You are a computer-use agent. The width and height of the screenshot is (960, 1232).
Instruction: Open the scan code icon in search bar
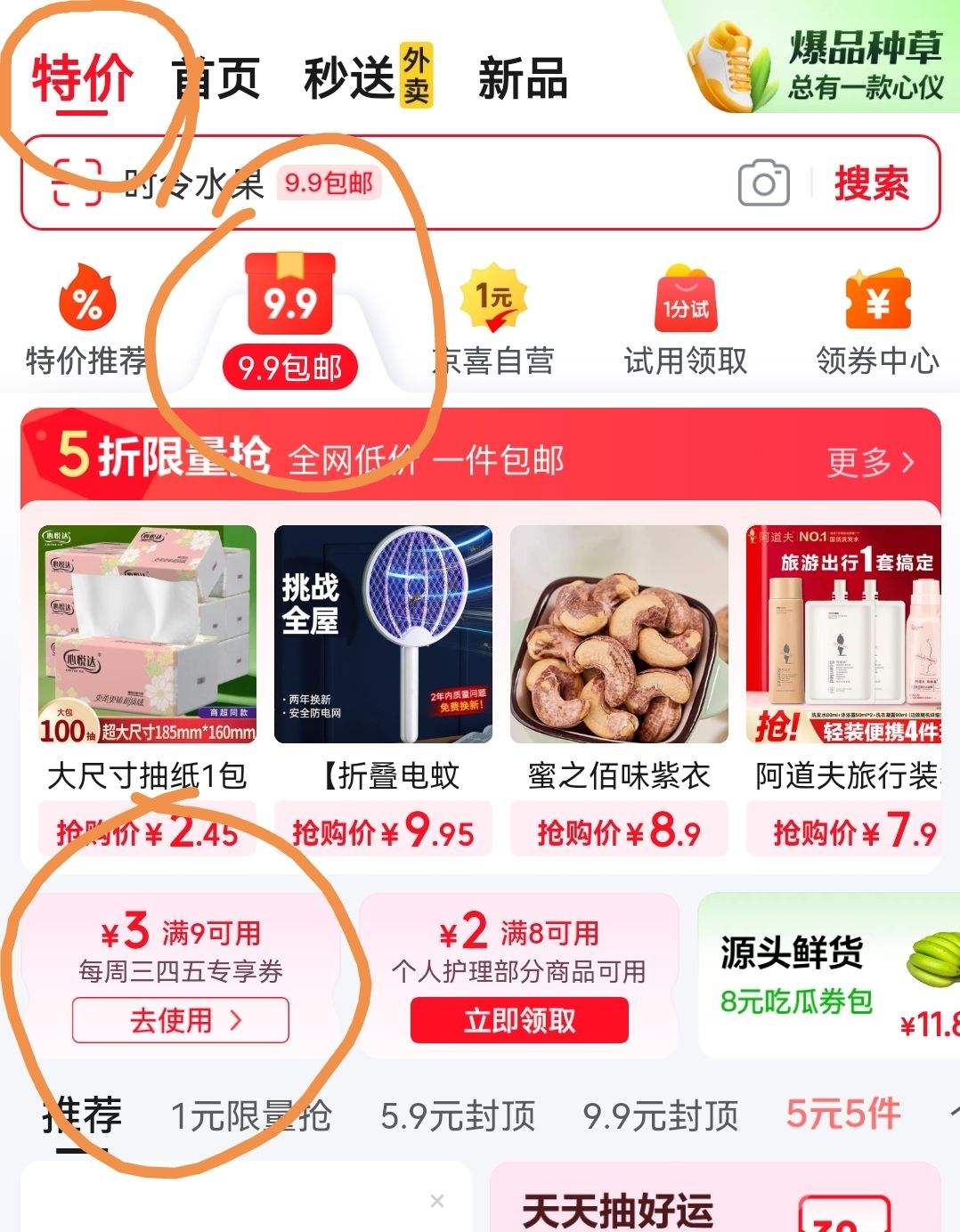pyautogui.click(x=77, y=182)
